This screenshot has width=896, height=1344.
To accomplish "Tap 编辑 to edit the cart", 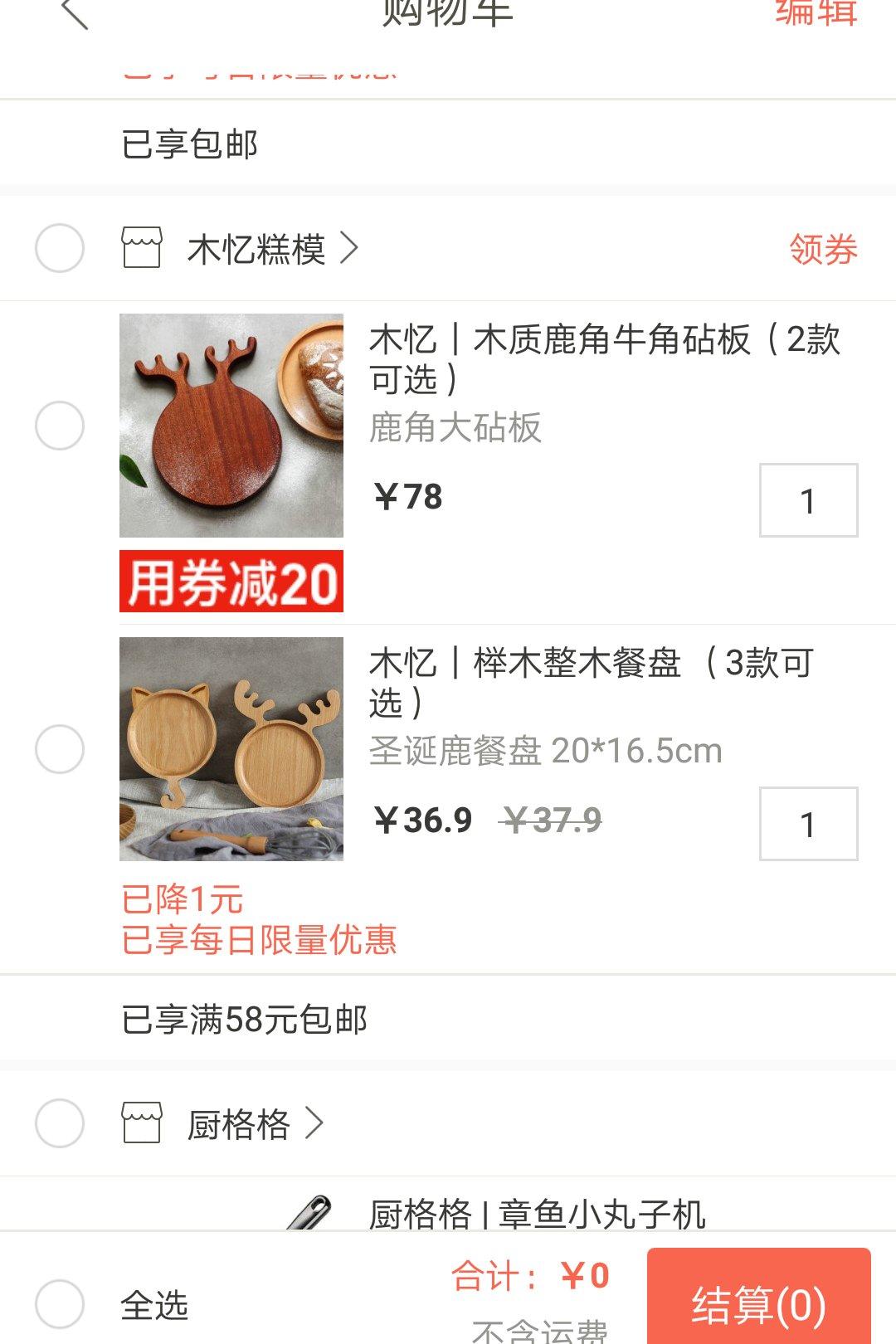I will click(x=815, y=13).
